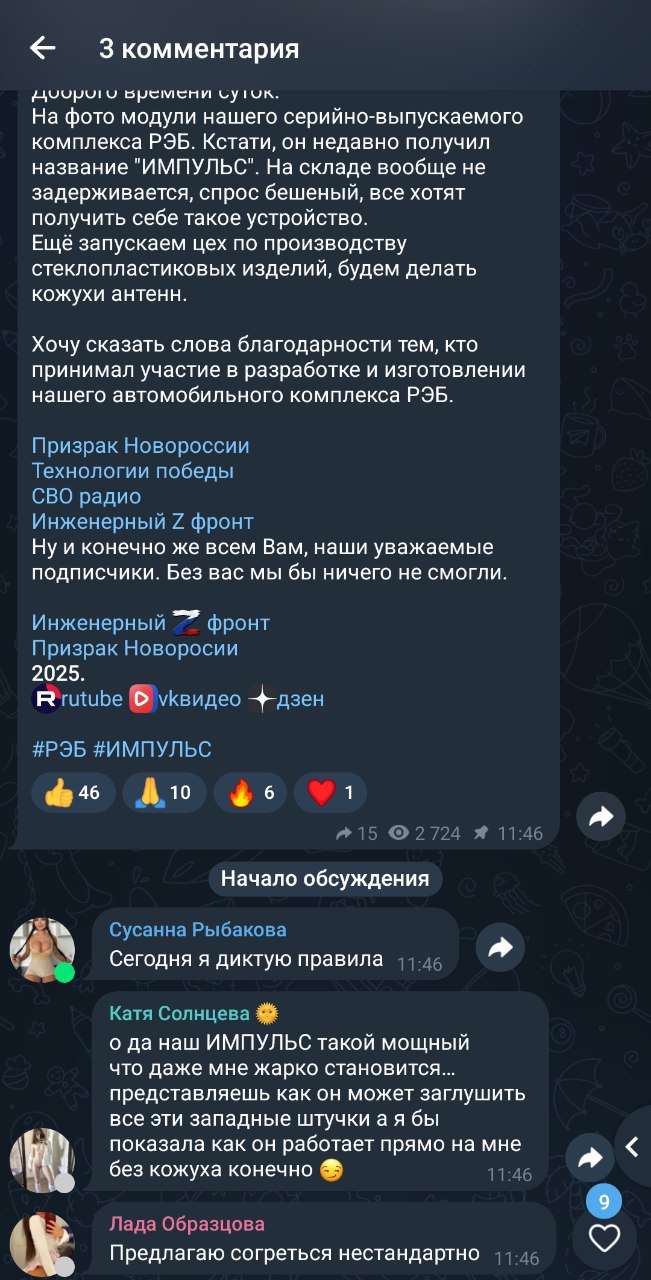Forward Сусанна Рыбакова's comment
Image resolution: width=651 pixels, height=1280 pixels.
tap(500, 946)
